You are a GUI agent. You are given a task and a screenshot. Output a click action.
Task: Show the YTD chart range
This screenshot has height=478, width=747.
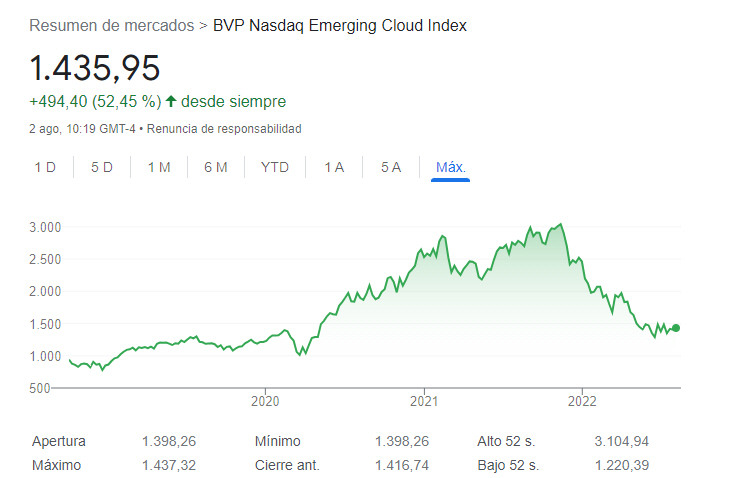point(275,167)
